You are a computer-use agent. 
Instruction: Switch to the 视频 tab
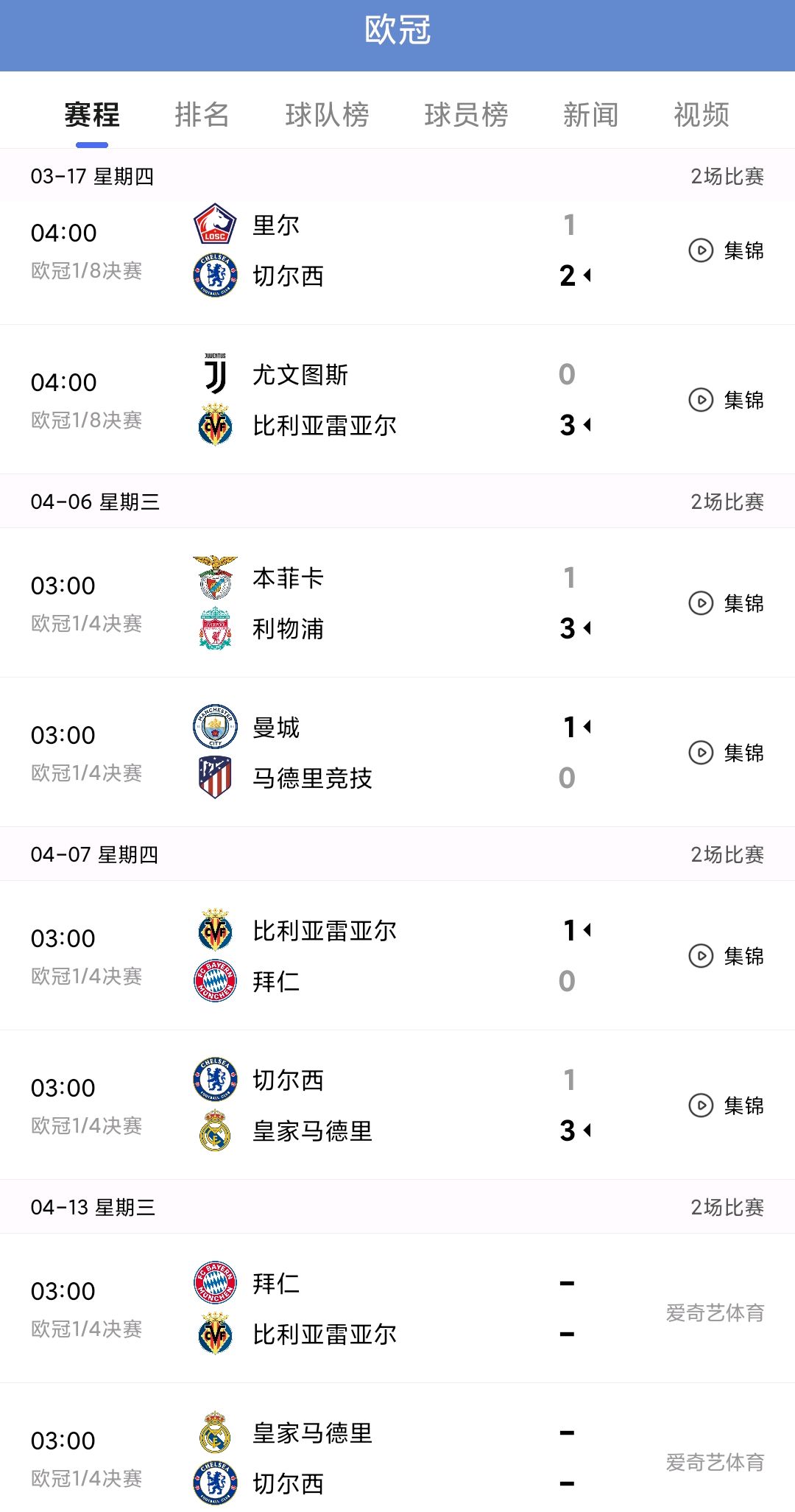click(702, 115)
